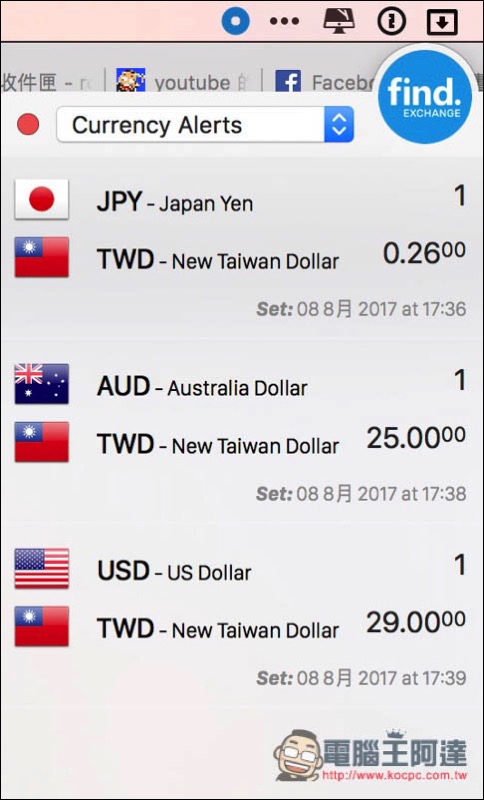This screenshot has width=484, height=800.
Task: Open the Currency Alerts dropdown
Action: point(205,124)
